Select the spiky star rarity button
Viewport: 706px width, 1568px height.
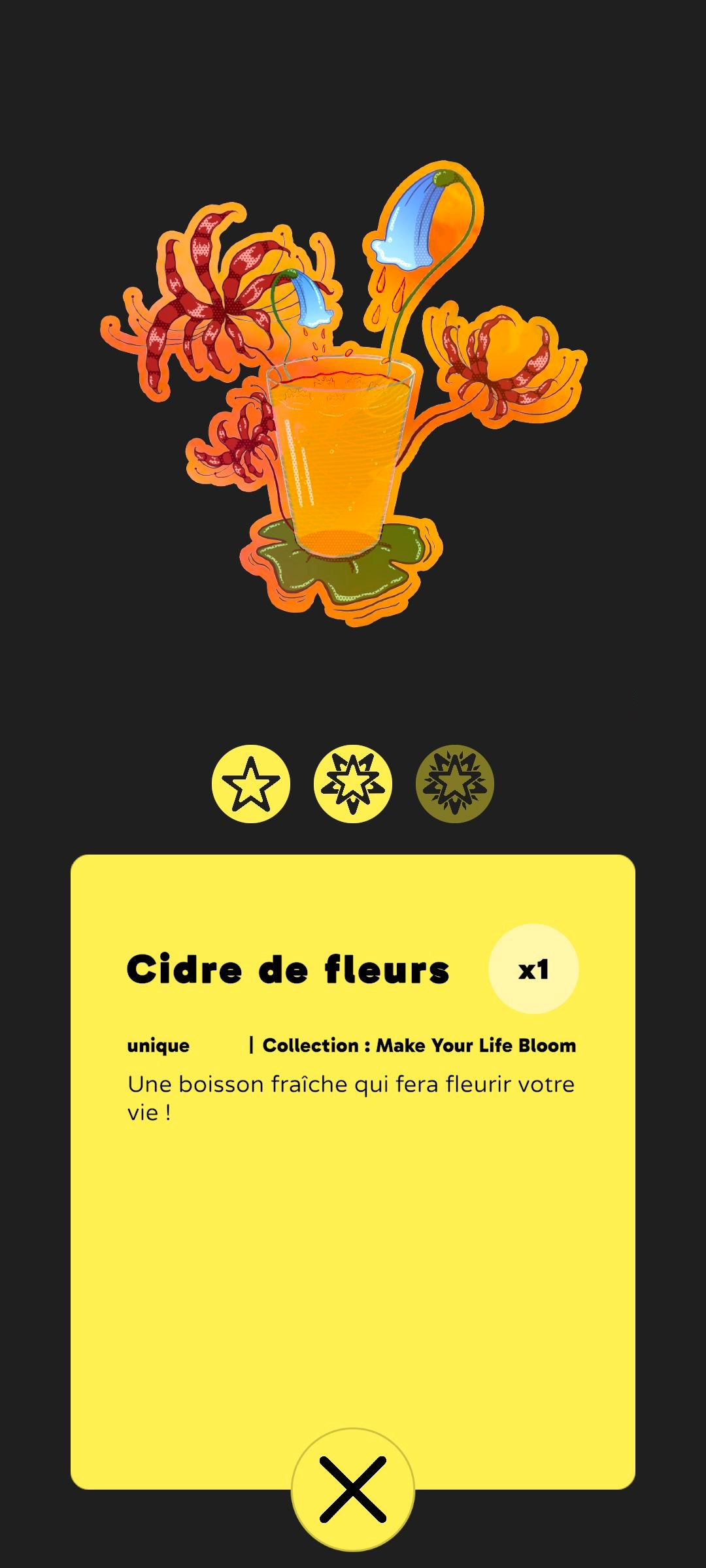pos(353,783)
